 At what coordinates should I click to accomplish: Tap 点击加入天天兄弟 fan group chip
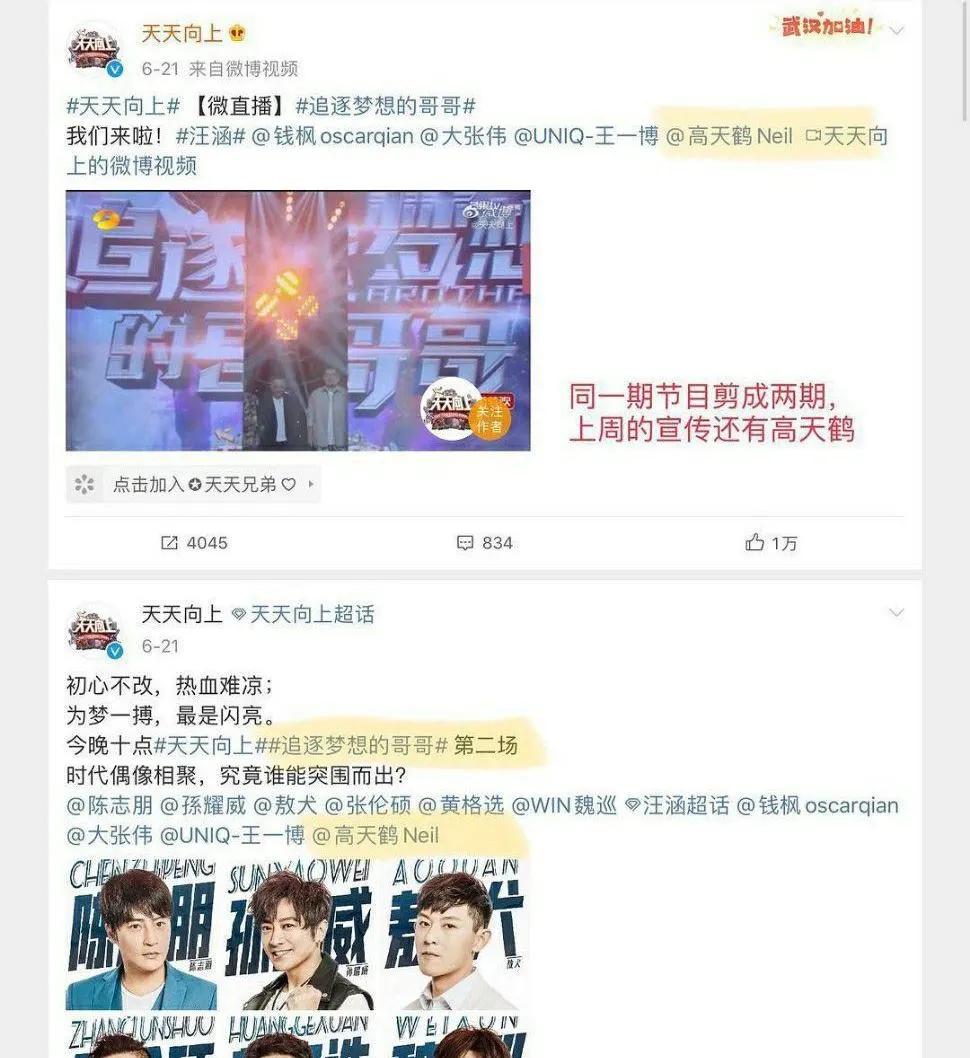point(194,485)
